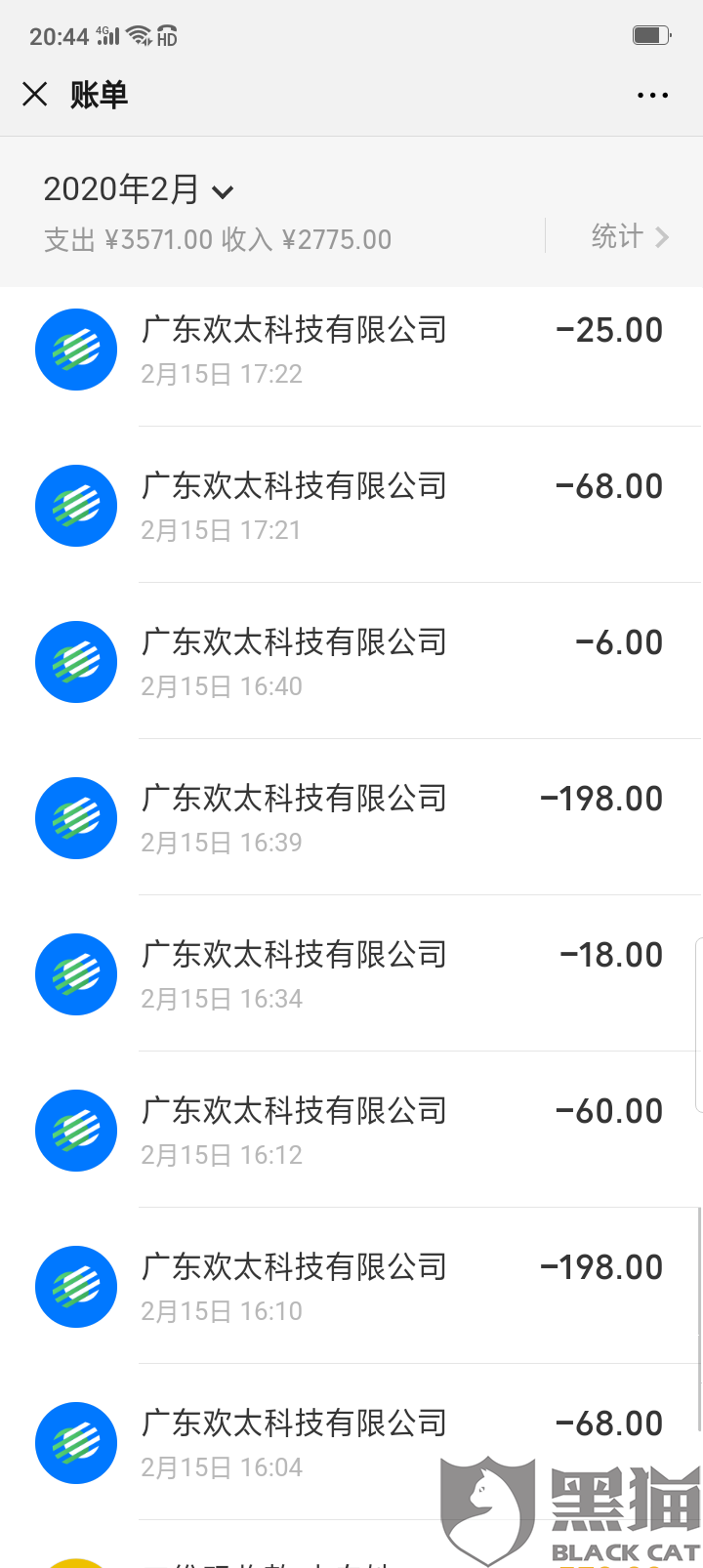This screenshot has height=1568, width=703.
Task: Open the -198.00 bill entry at 16:10
Action: tap(351, 1287)
